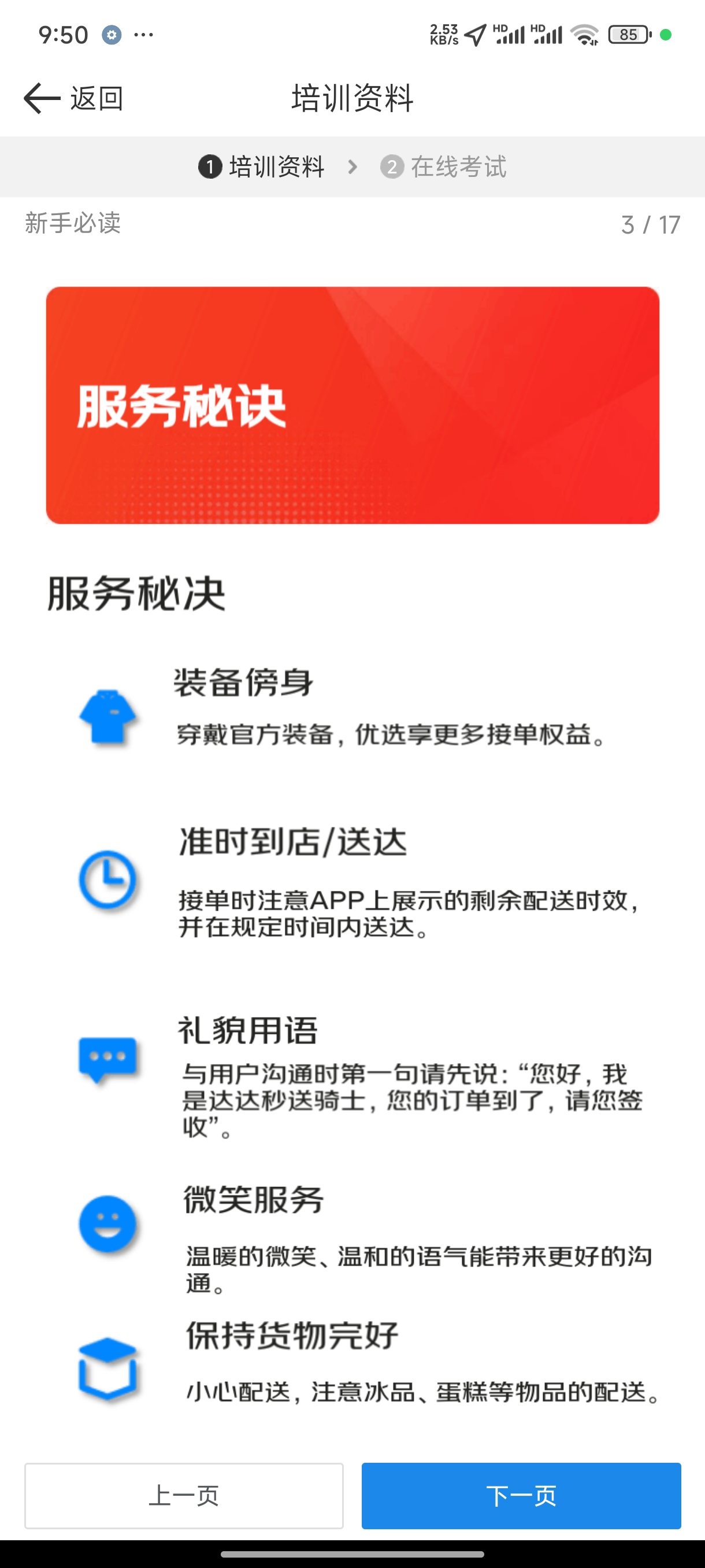The width and height of the screenshot is (705, 1568).
Task: Select the 培训资料 step
Action: pos(262,167)
